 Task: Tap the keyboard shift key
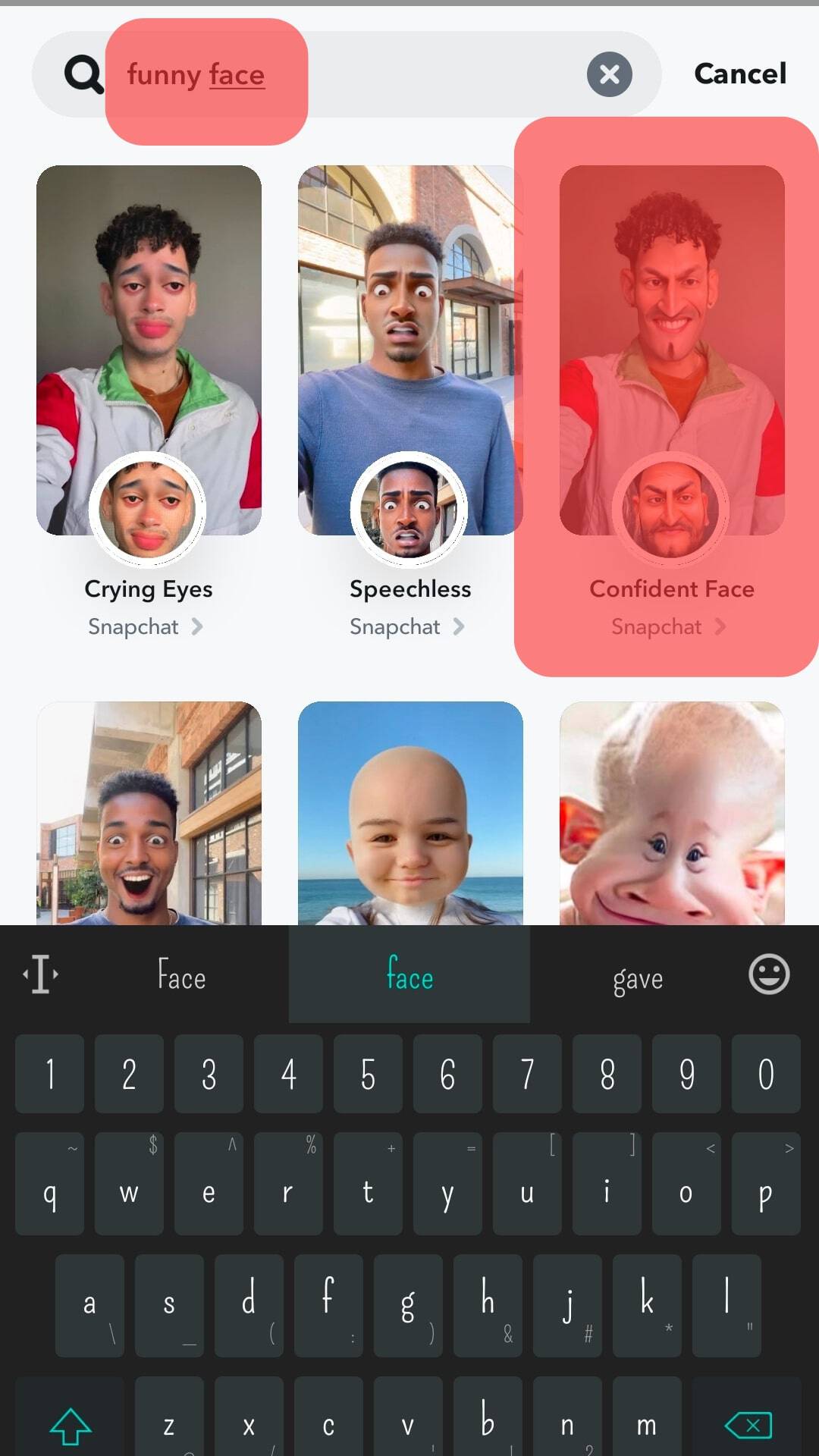(x=71, y=1426)
